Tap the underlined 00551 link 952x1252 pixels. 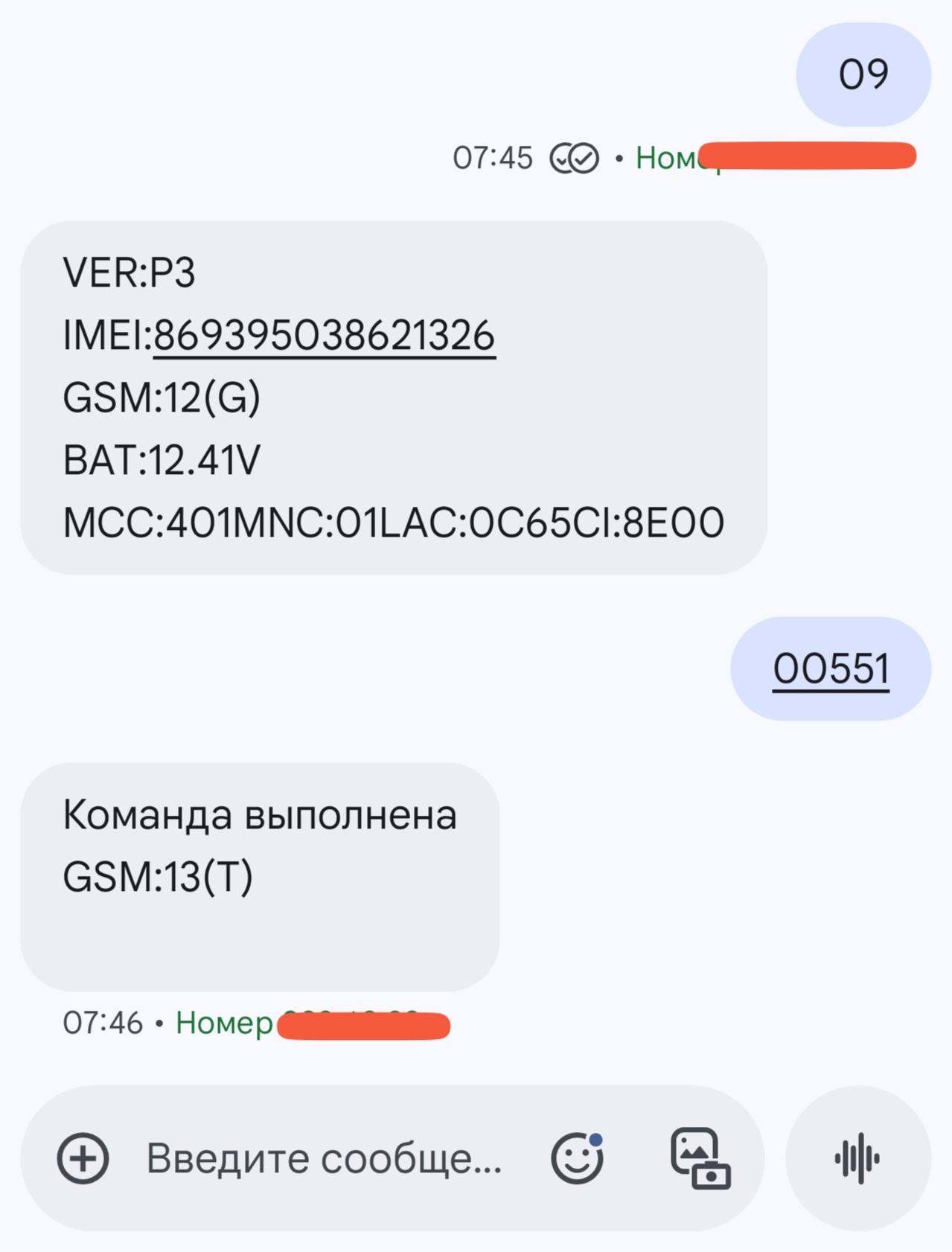click(x=831, y=668)
